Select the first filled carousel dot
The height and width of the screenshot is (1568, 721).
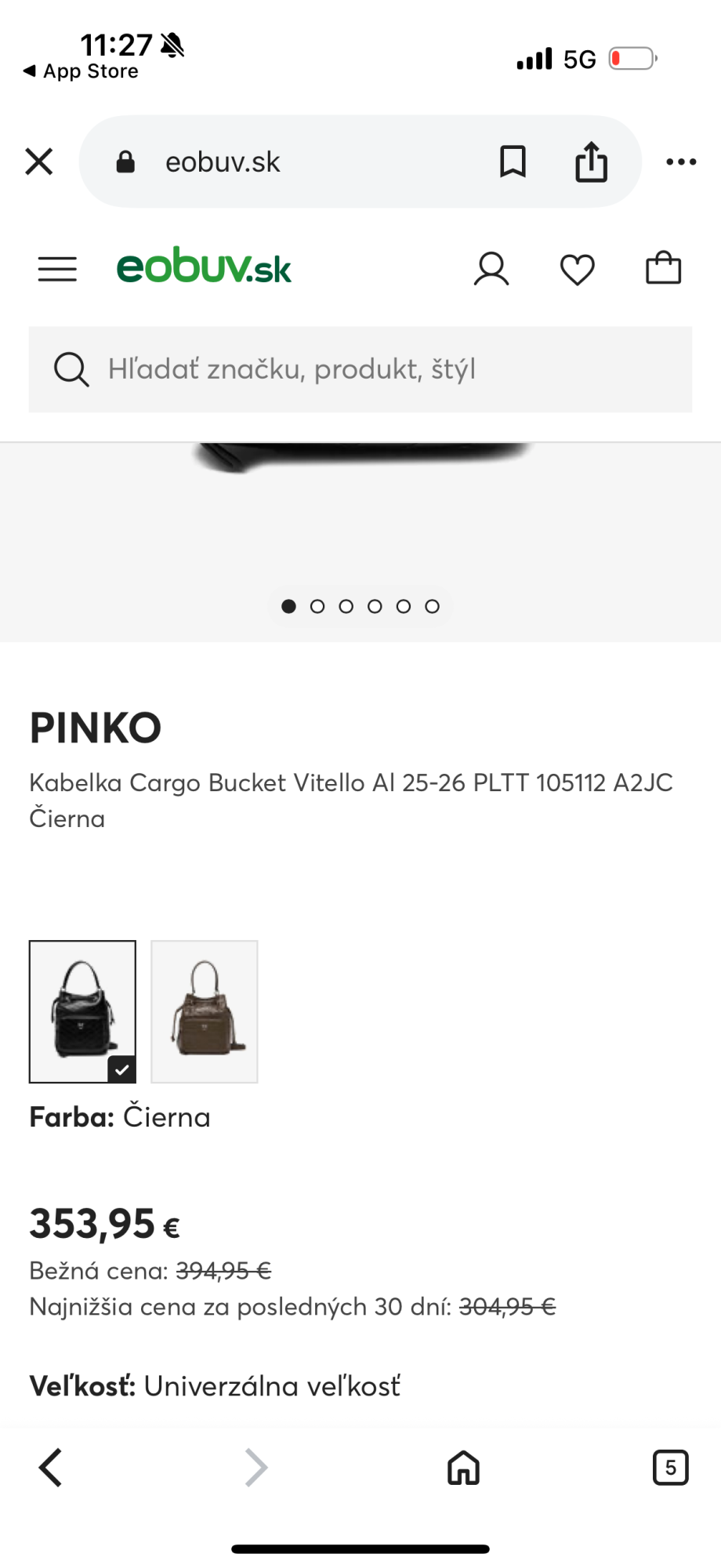pos(289,605)
